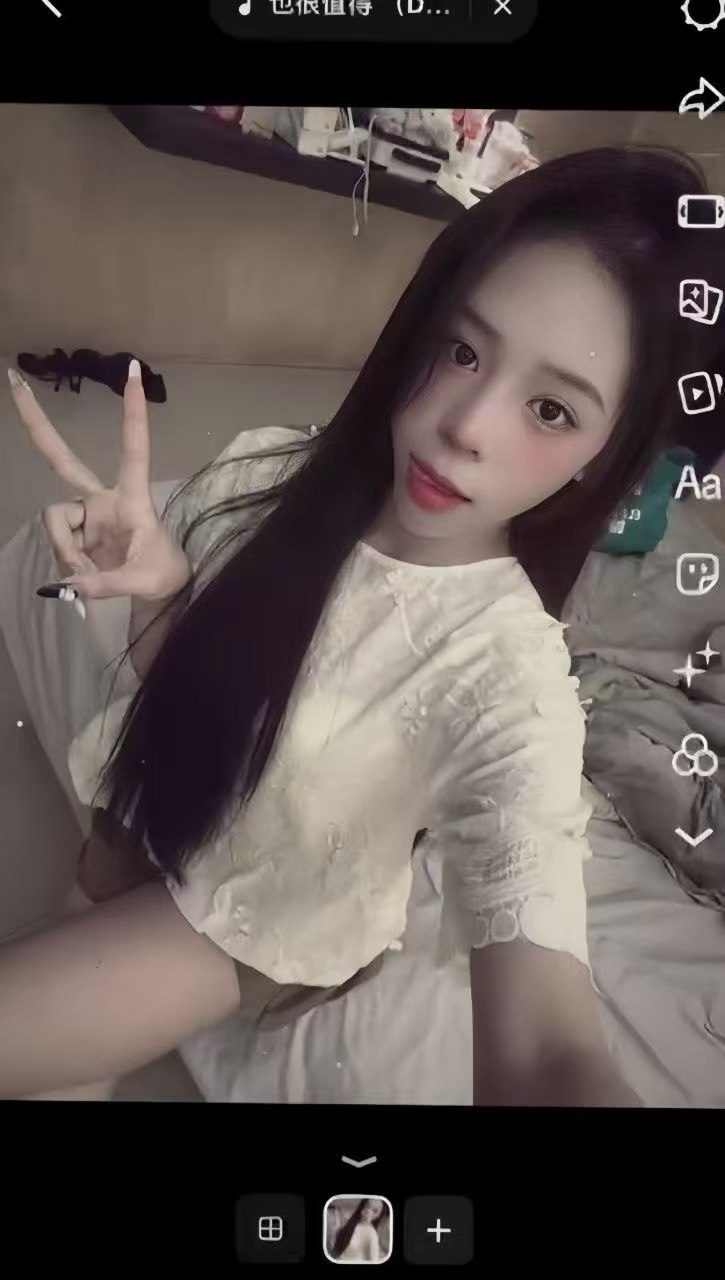The height and width of the screenshot is (1280, 725).
Task: Open the color filters tool
Action: [x=695, y=756]
